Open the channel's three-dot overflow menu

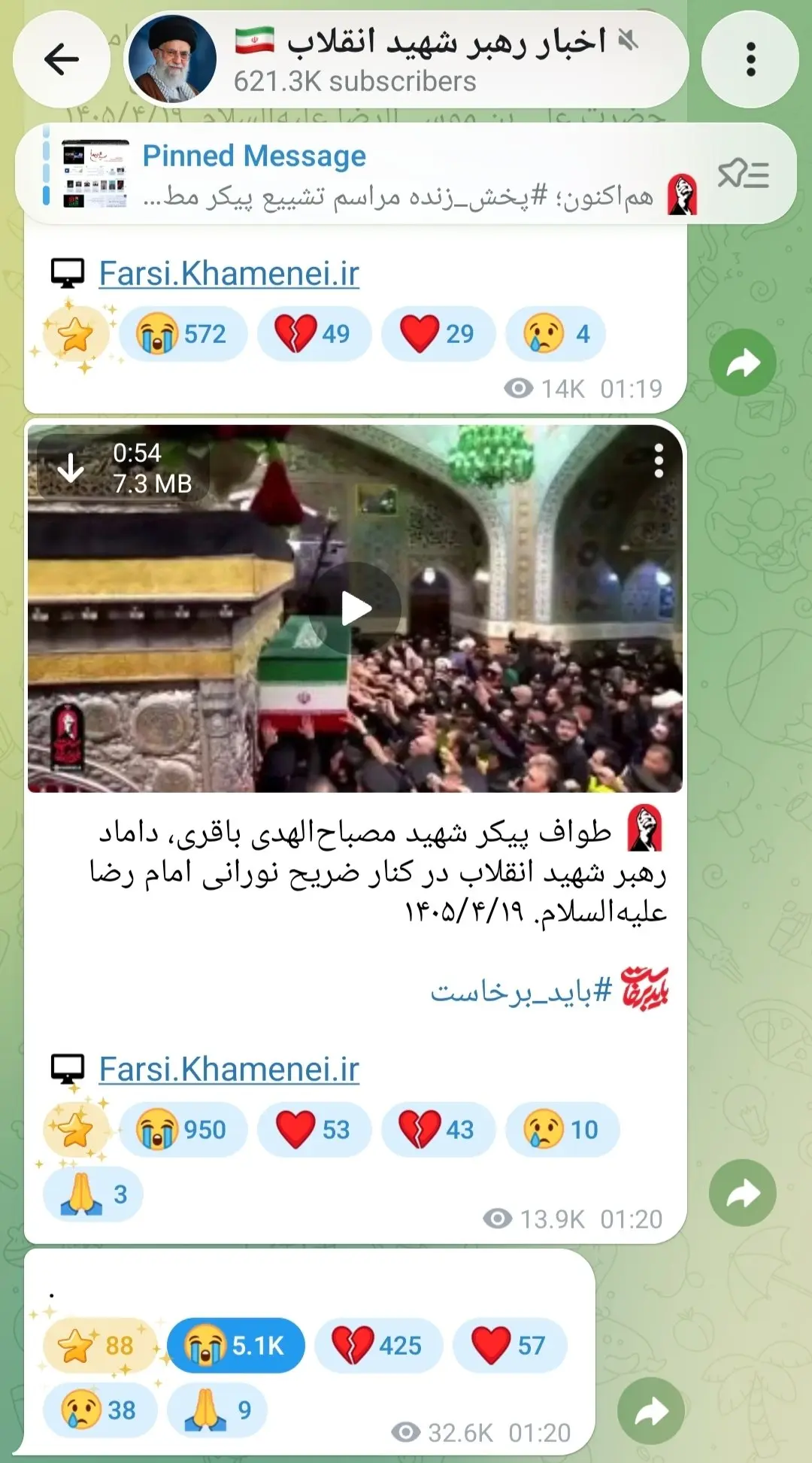click(x=750, y=59)
